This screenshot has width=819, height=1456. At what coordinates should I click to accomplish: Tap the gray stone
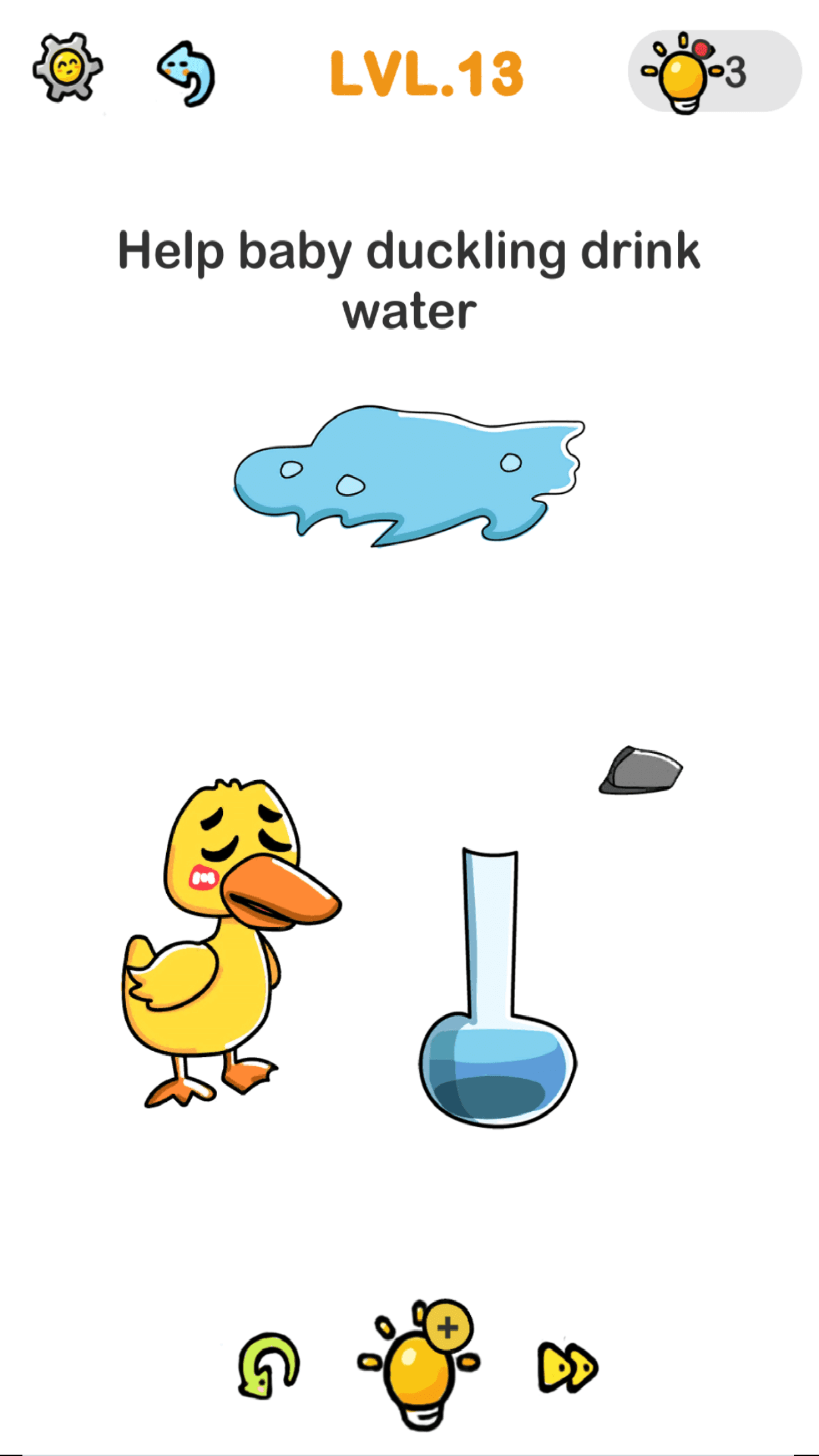click(x=641, y=771)
